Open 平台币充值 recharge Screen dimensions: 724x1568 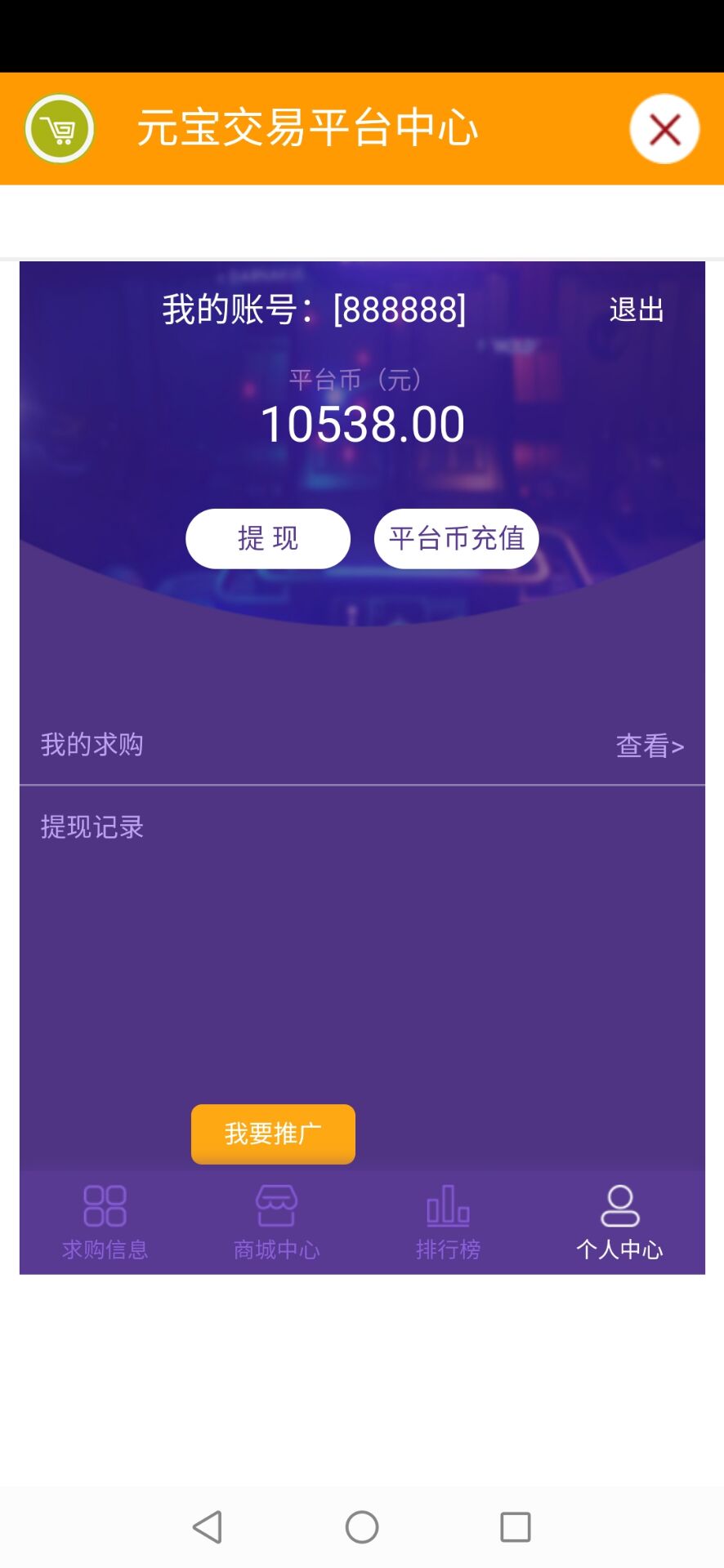[456, 539]
